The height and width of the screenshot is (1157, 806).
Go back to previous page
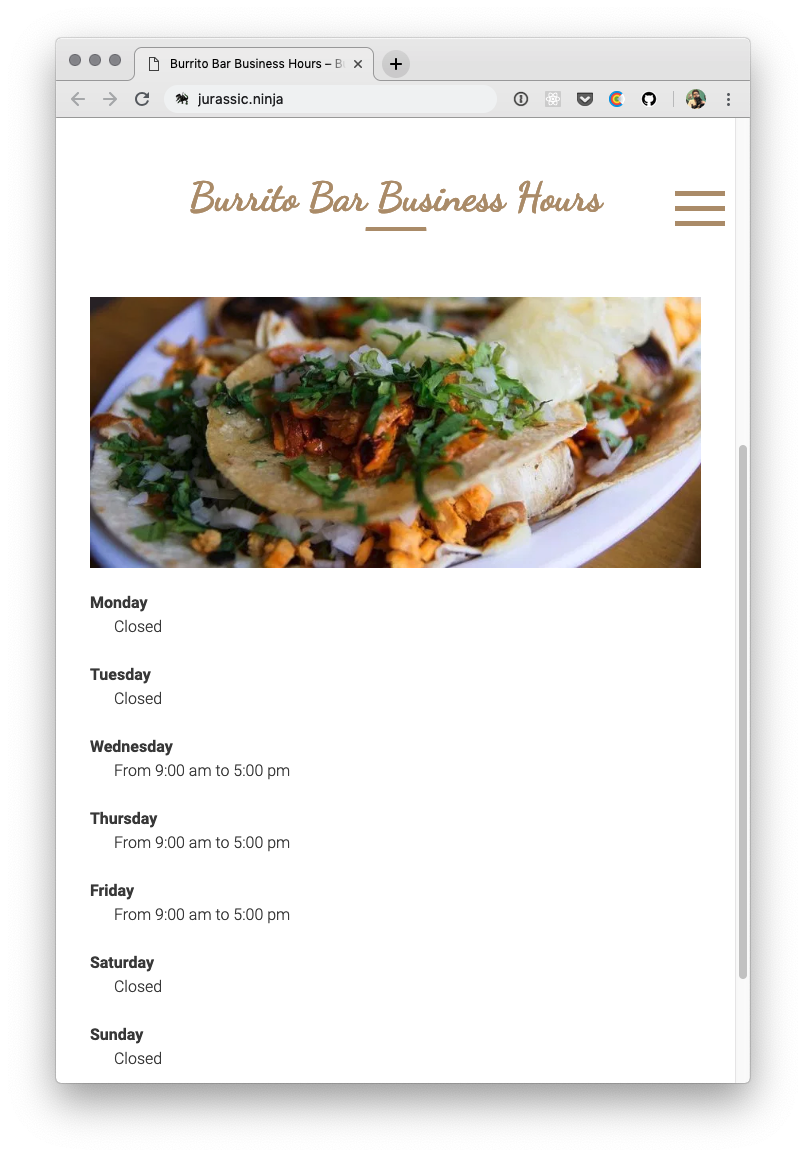(x=78, y=99)
